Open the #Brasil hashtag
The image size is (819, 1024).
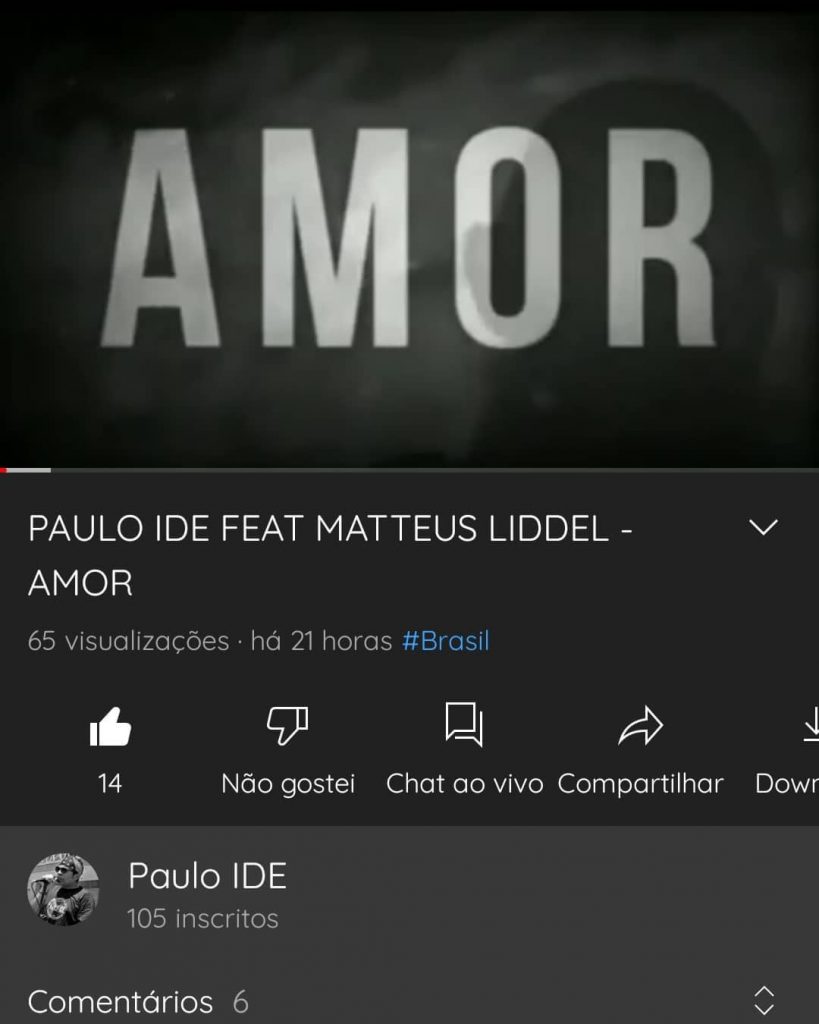445,641
